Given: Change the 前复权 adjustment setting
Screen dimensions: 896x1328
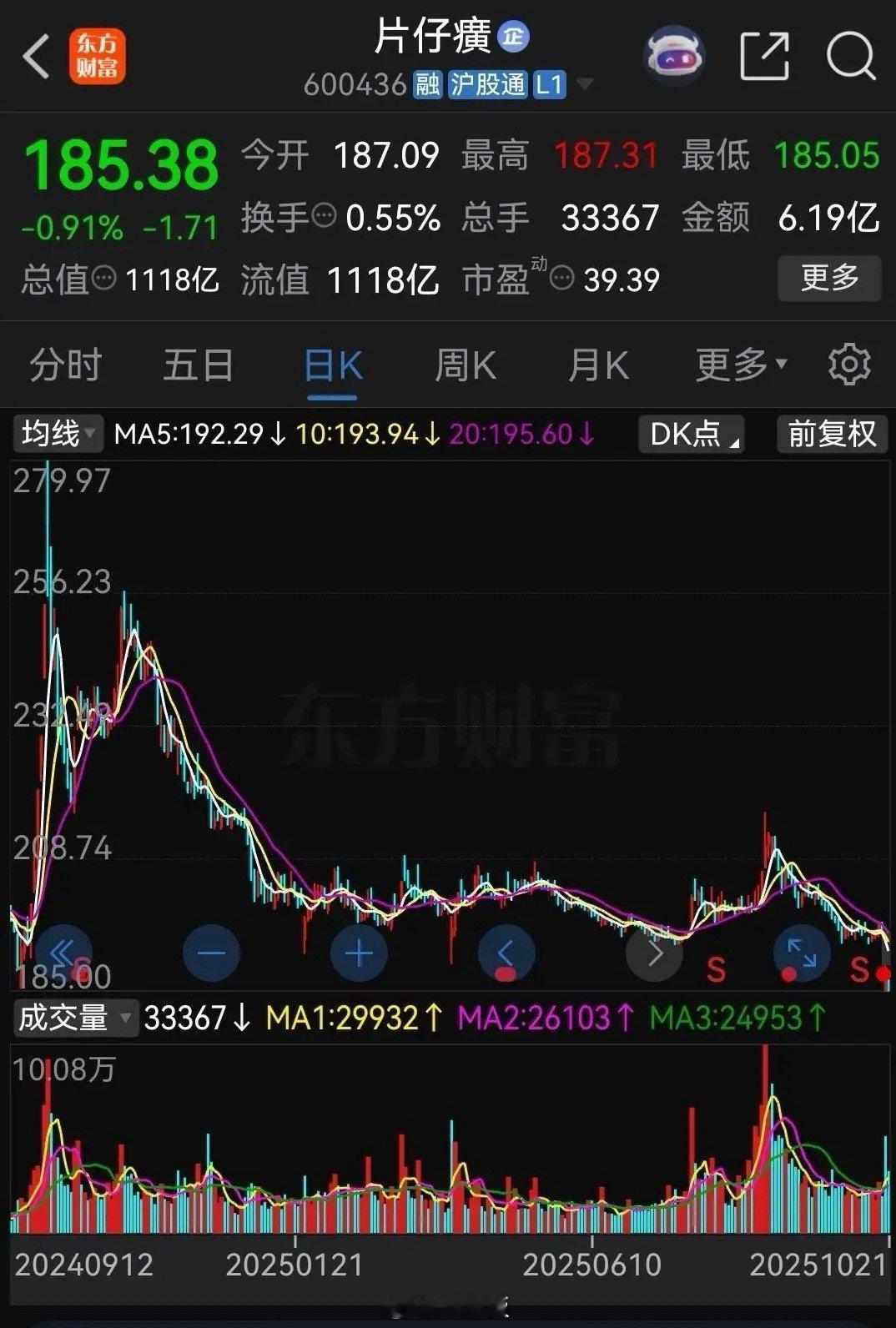Looking at the screenshot, I should pyautogui.click(x=831, y=434).
